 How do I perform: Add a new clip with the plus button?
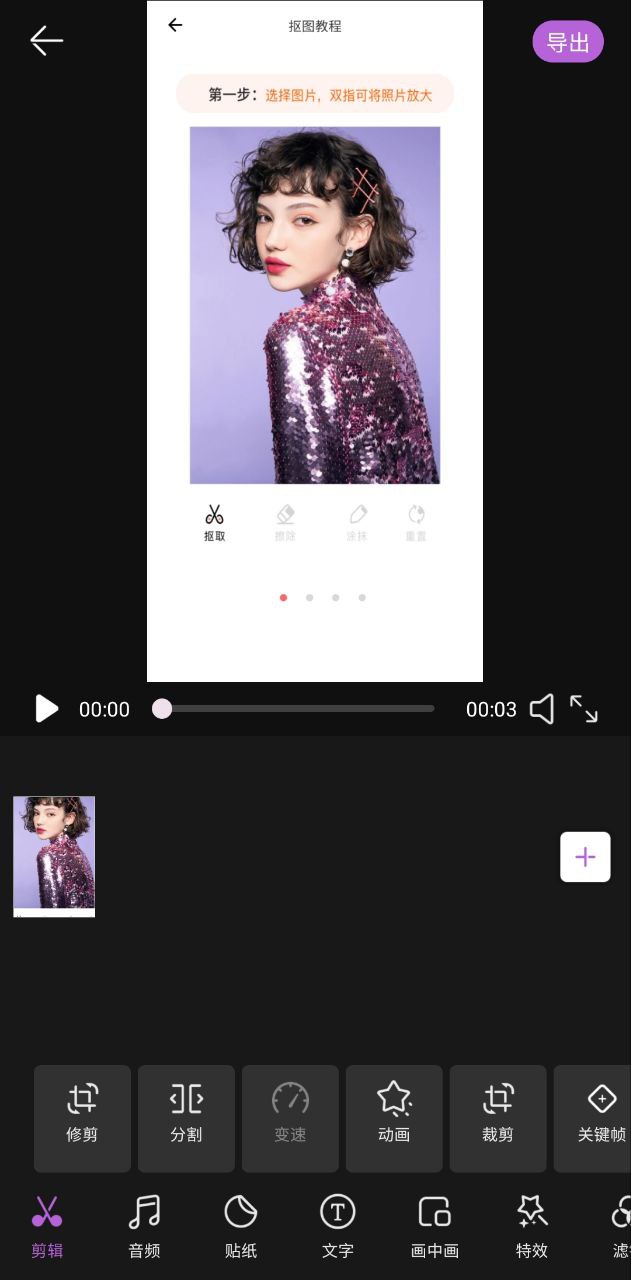click(x=585, y=857)
